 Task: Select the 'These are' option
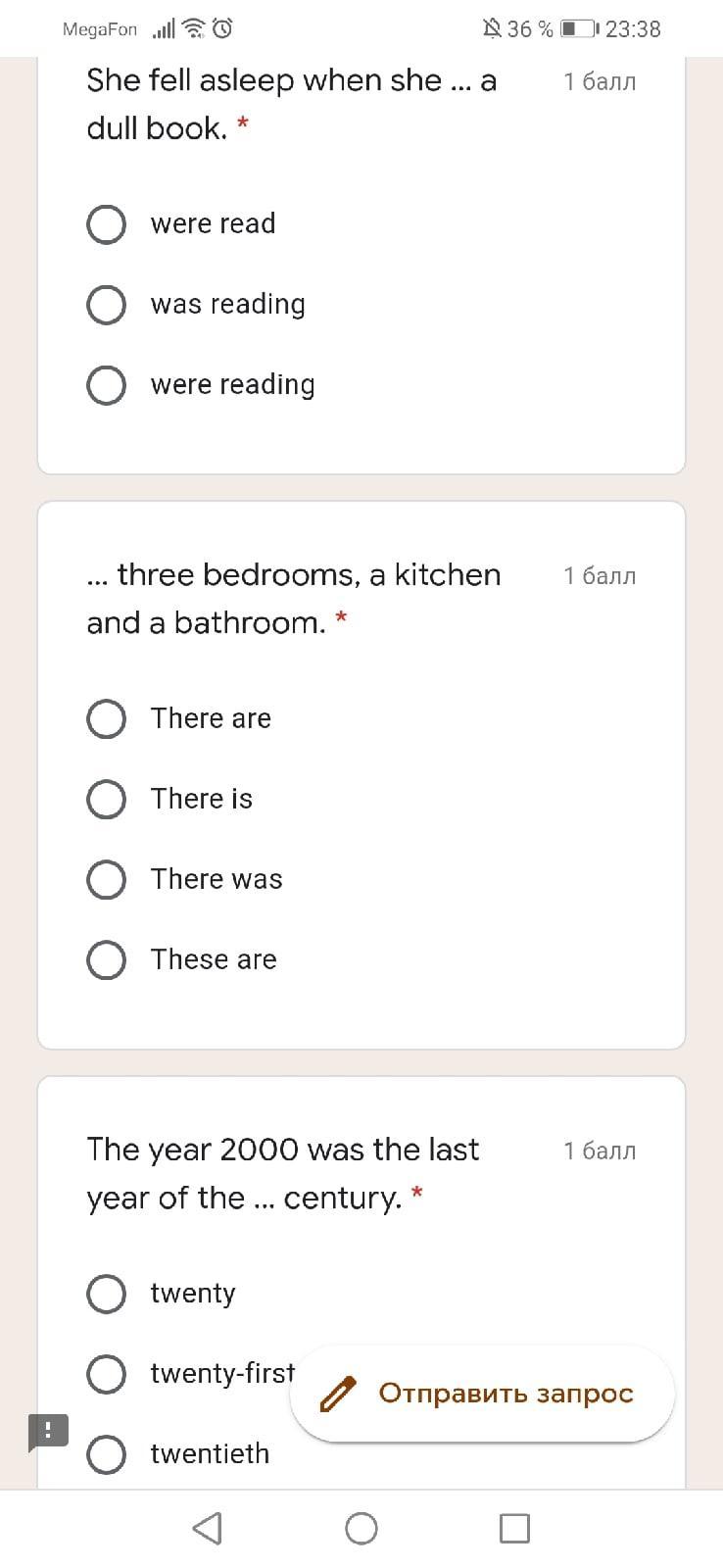tap(106, 959)
